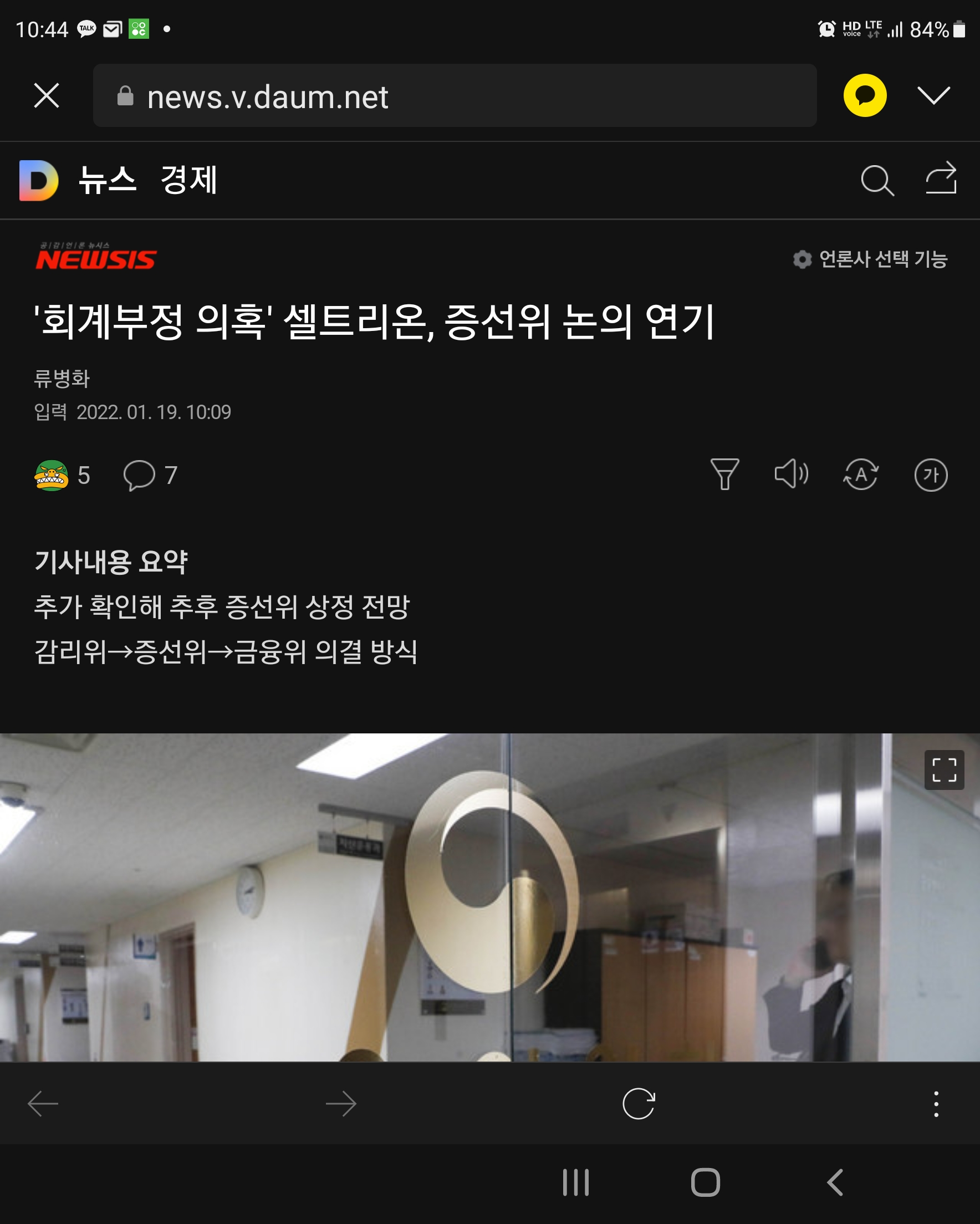
Task: Expand the dropdown chevron beside the address bar
Action: pyautogui.click(x=933, y=95)
